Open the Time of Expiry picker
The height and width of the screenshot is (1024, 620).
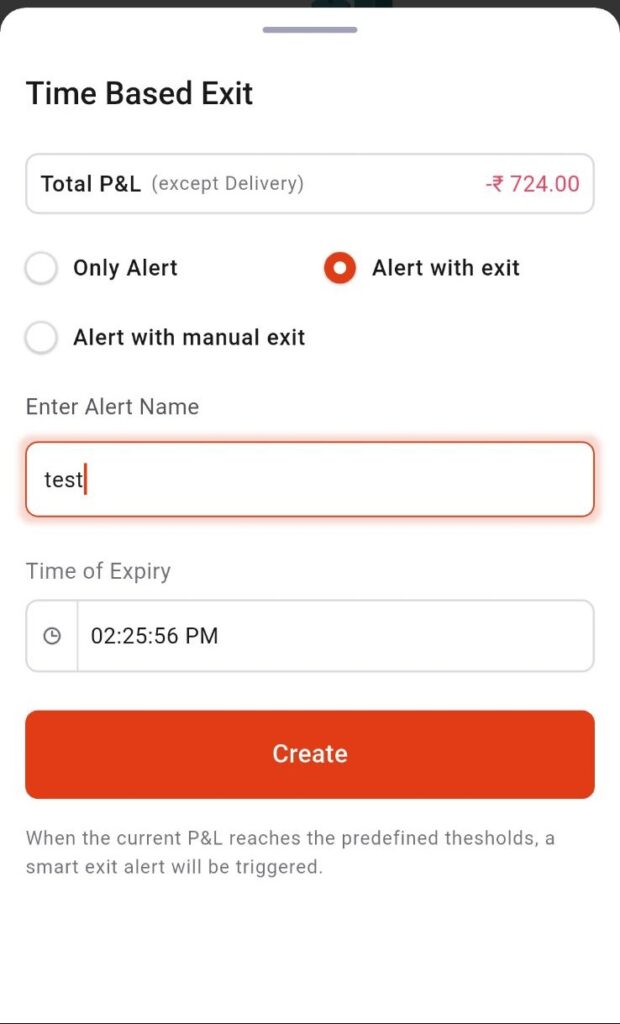[x=310, y=636]
